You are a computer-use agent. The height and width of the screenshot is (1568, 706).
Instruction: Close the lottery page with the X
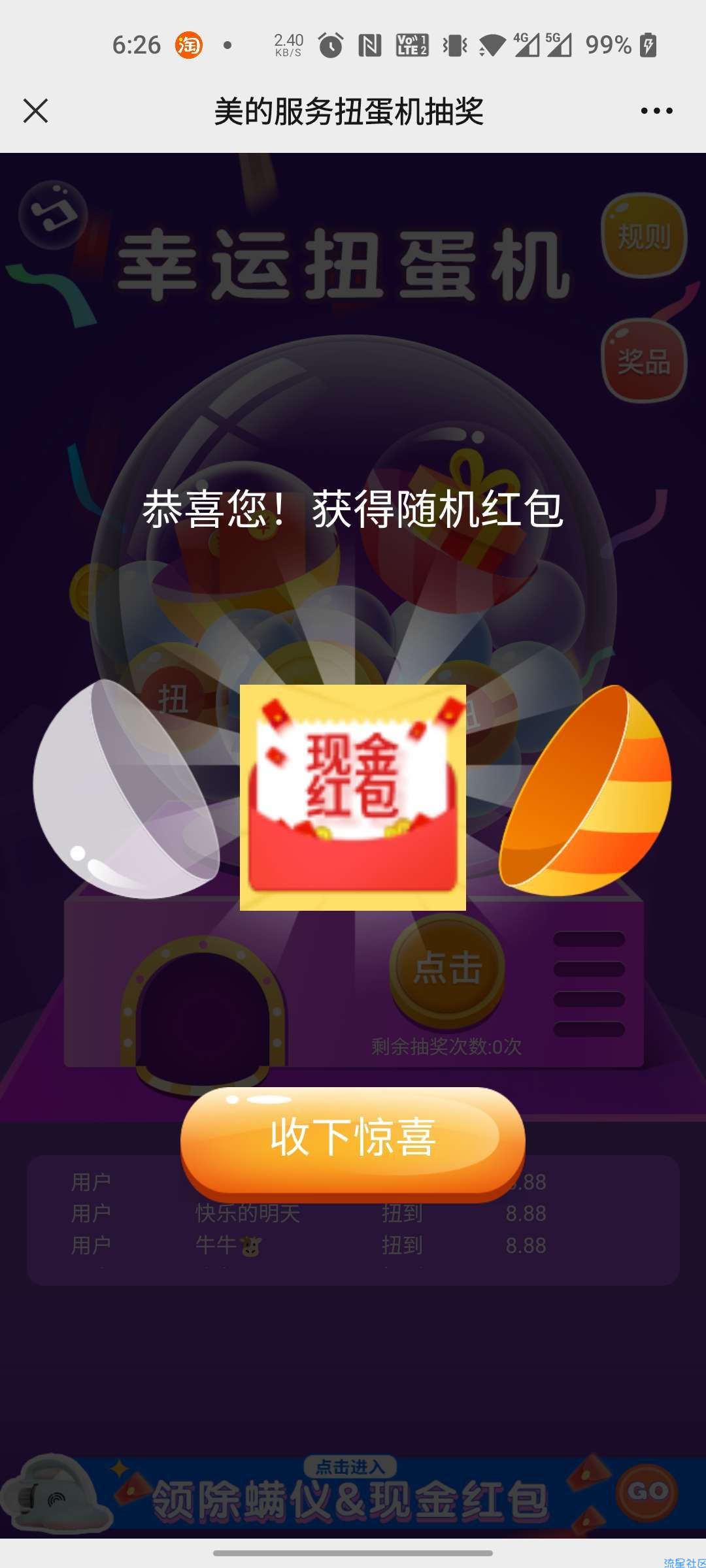click(35, 110)
